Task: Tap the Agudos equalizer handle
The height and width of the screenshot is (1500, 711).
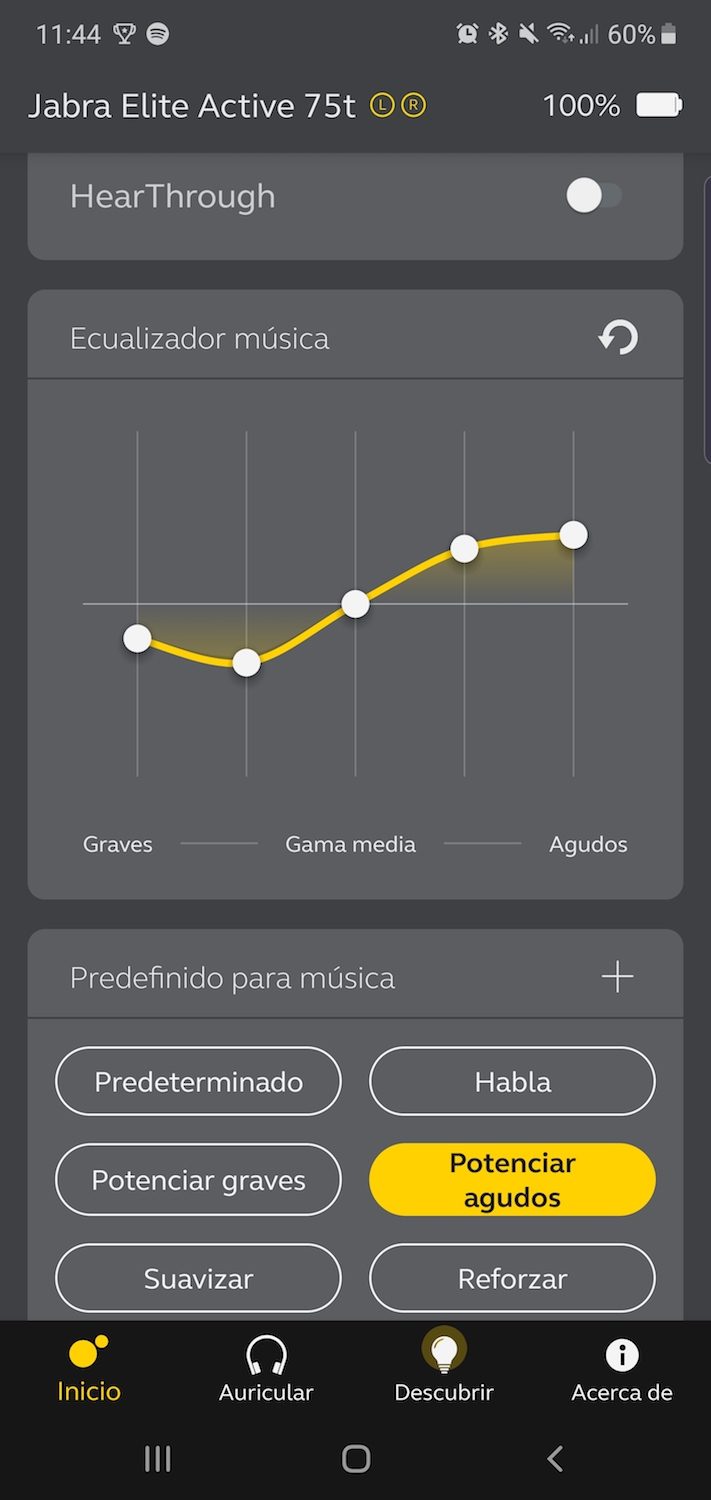Action: [573, 535]
